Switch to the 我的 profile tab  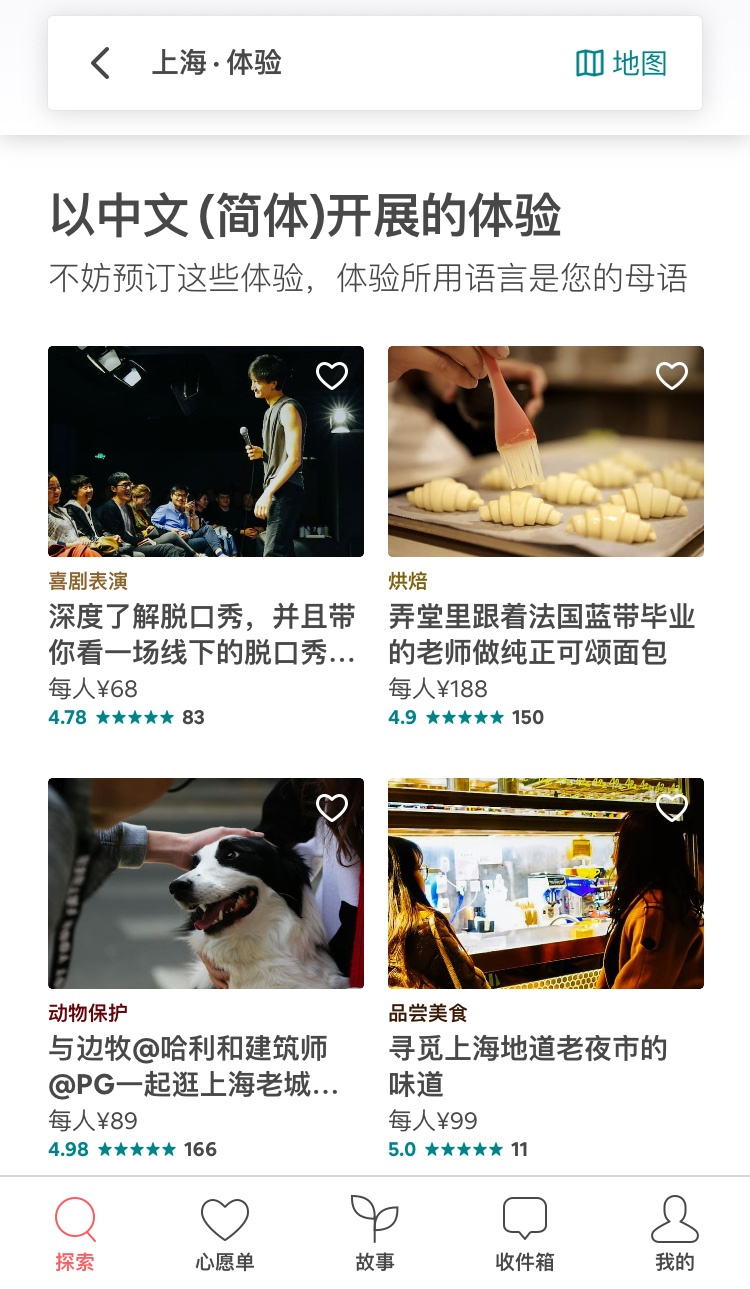(675, 1234)
